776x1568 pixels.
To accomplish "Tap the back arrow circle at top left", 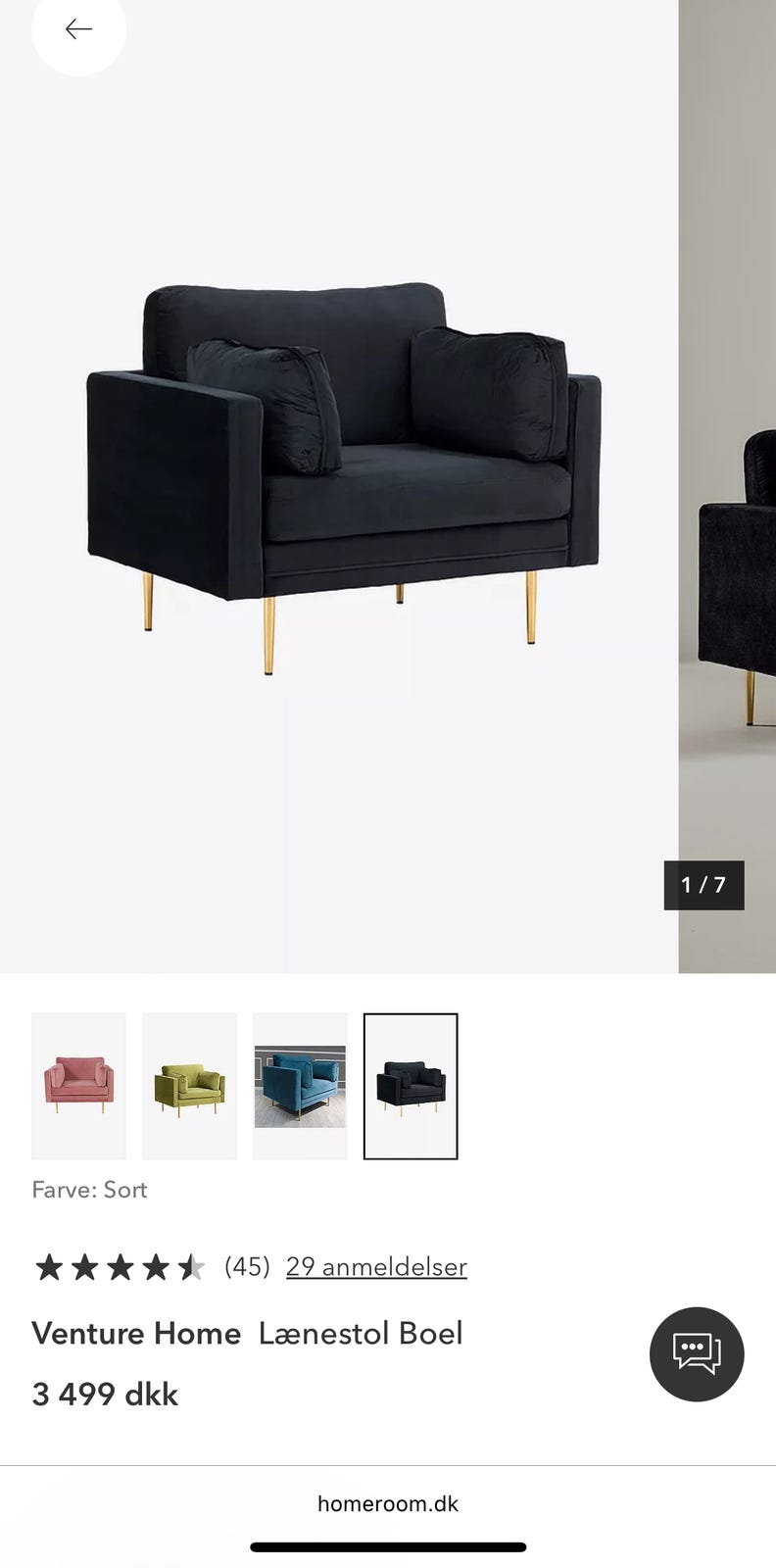I will pos(78,28).
